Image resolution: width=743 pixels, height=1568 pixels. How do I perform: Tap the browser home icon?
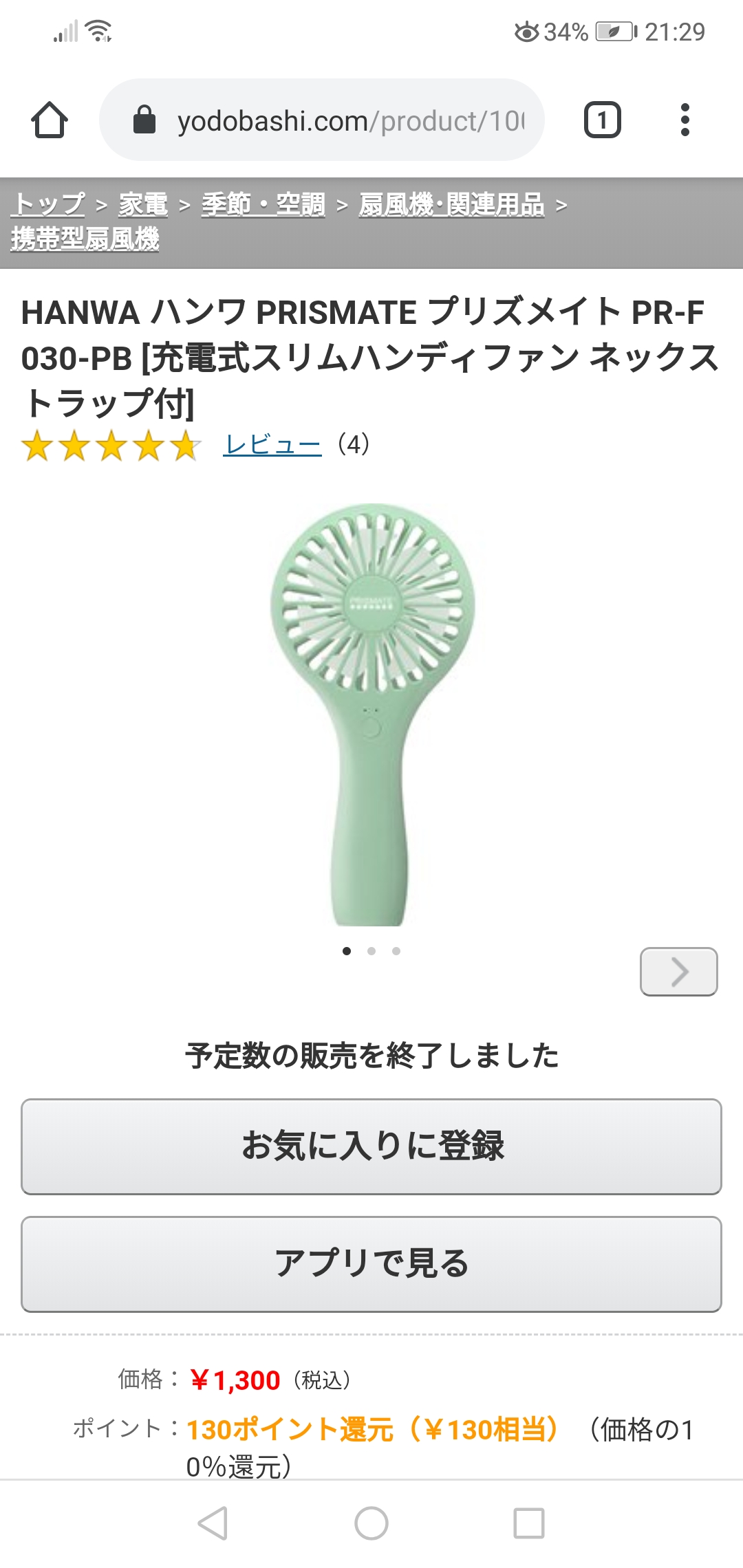(x=50, y=120)
